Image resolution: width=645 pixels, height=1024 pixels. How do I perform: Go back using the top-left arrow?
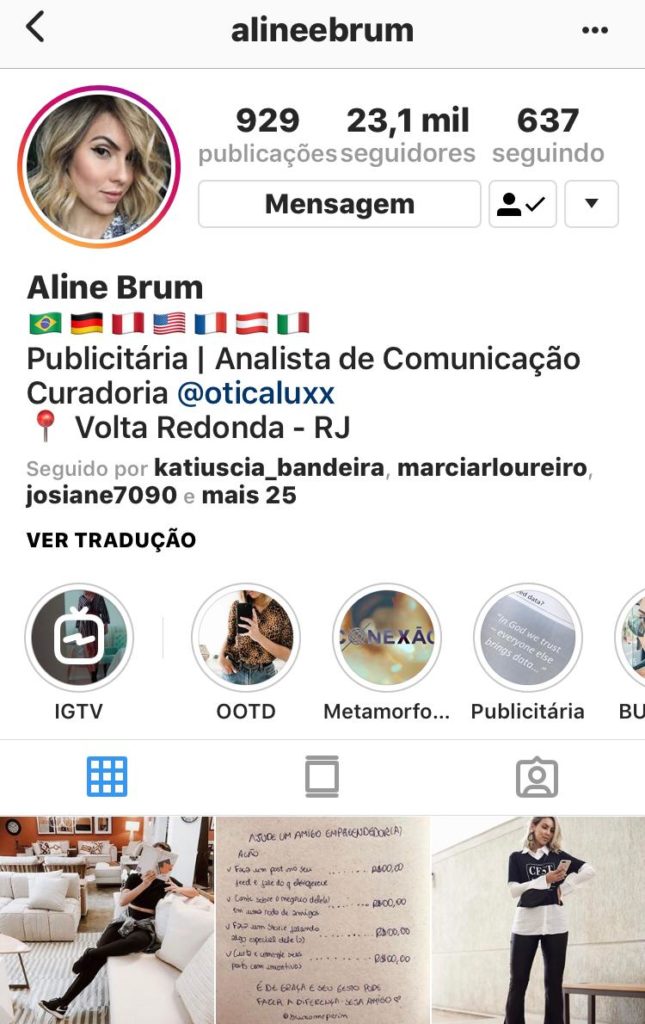coord(35,28)
